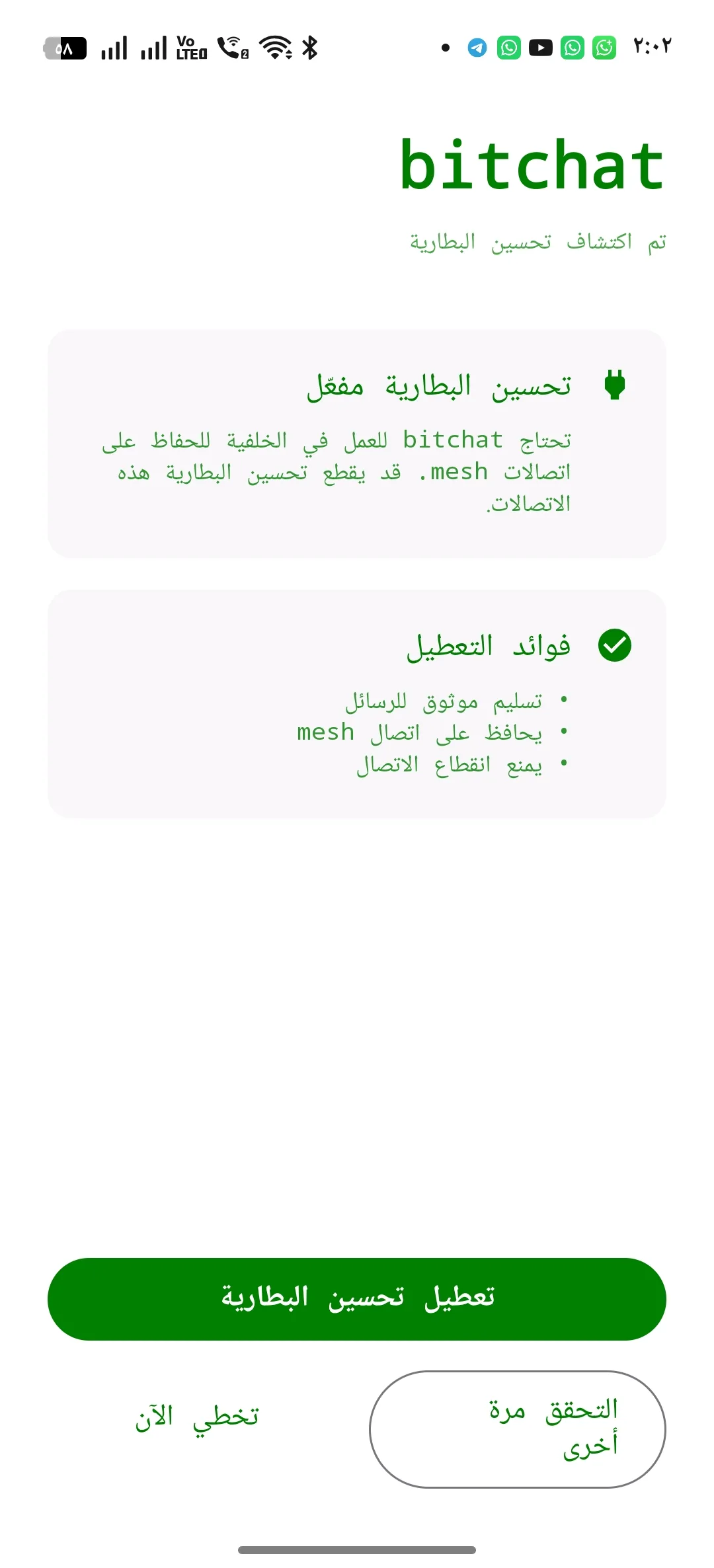Screen dimensions: 714x1568
Task: Select the Check again button
Action: (x=517, y=1430)
